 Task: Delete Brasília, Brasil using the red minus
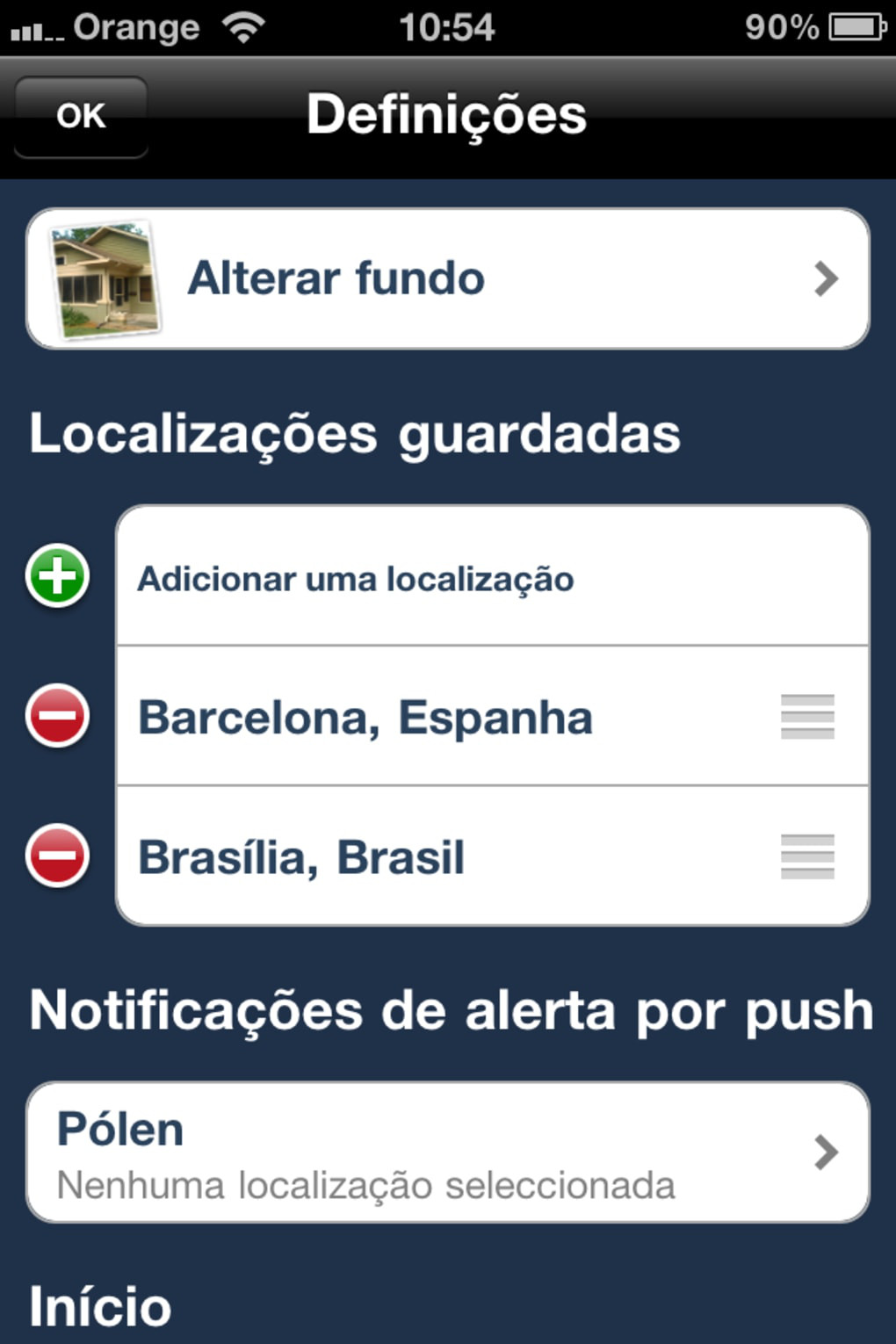pyautogui.click(x=58, y=856)
